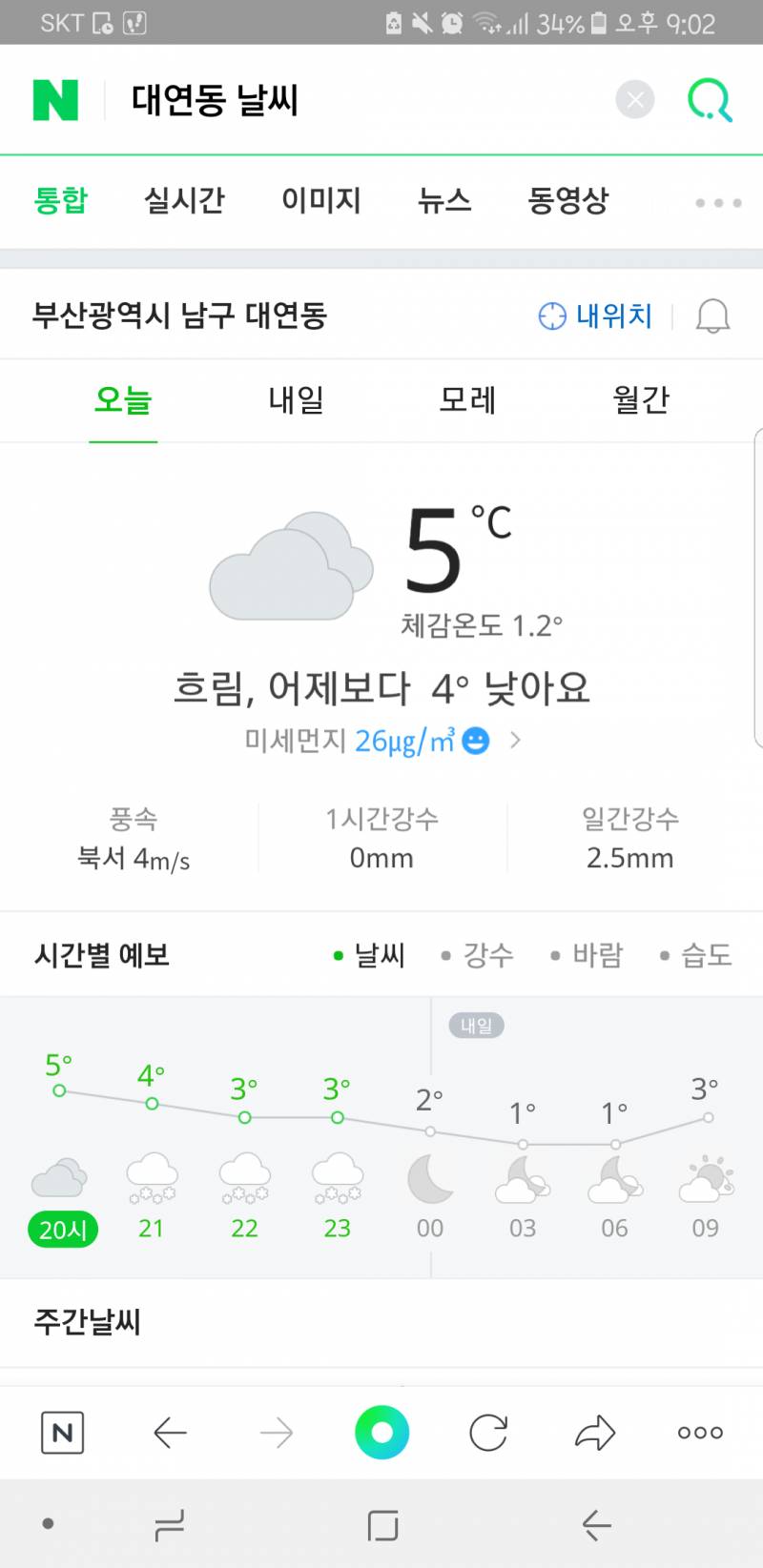The width and height of the screenshot is (763, 1568).
Task: Tap the smiley face dust quality icon
Action: (x=474, y=740)
